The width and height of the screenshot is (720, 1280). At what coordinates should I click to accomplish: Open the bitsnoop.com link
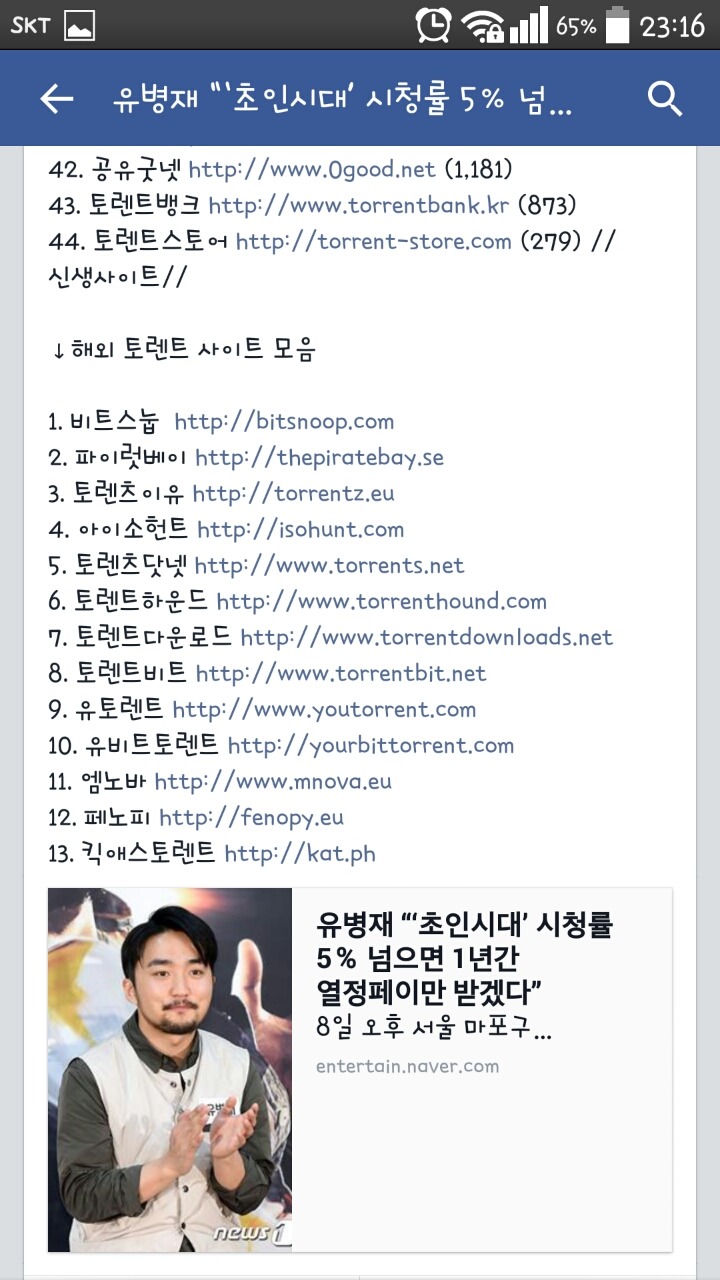[284, 422]
